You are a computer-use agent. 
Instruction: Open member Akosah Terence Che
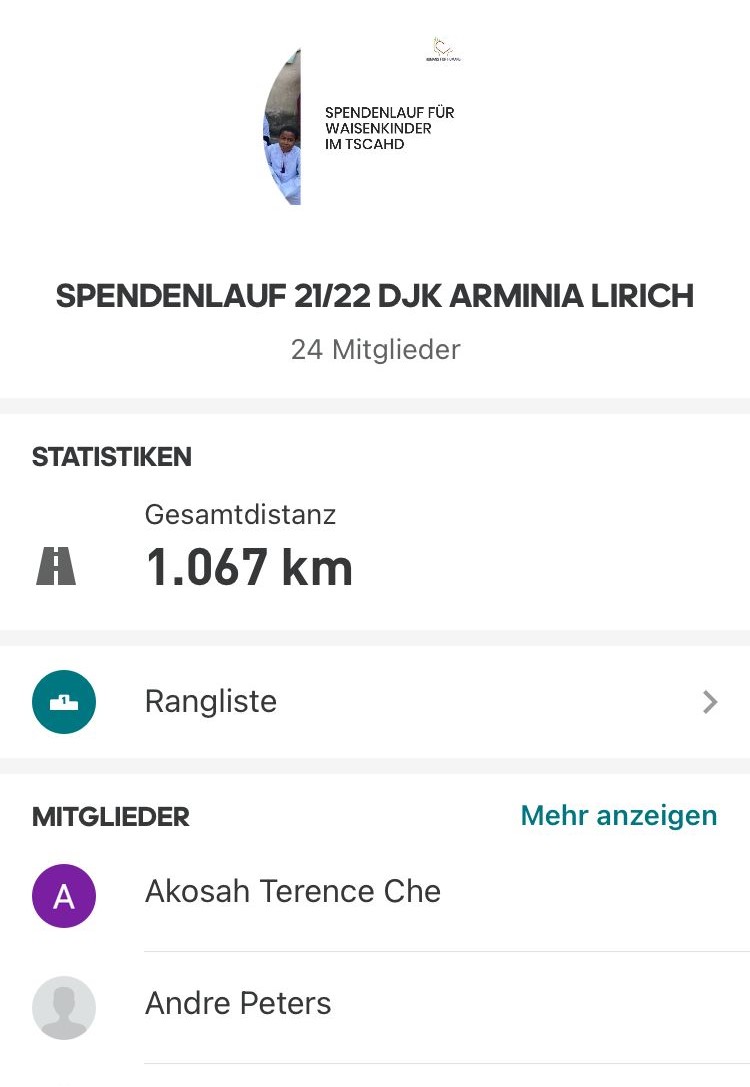point(292,892)
